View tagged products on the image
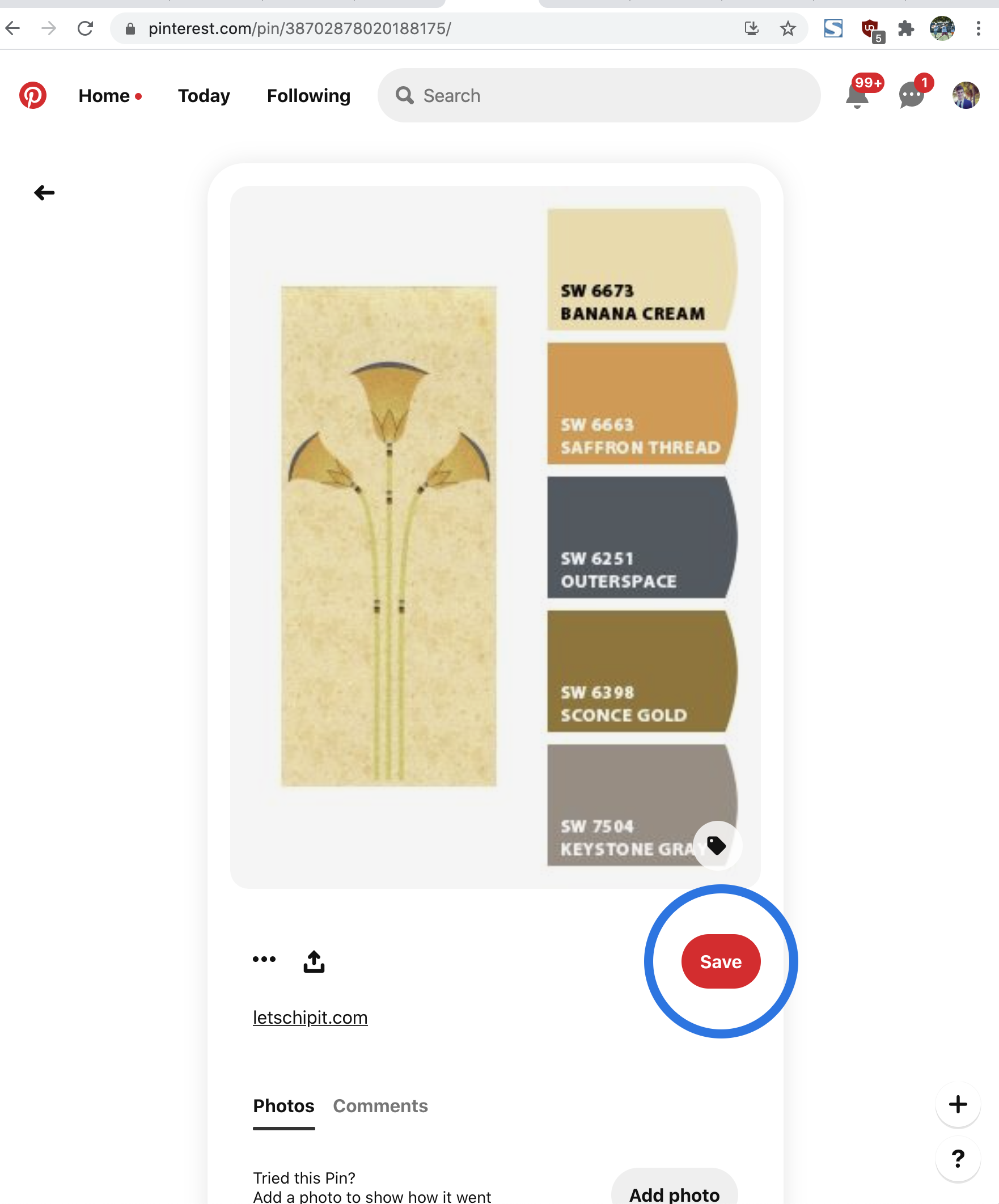This screenshot has width=999, height=1204. point(716,845)
